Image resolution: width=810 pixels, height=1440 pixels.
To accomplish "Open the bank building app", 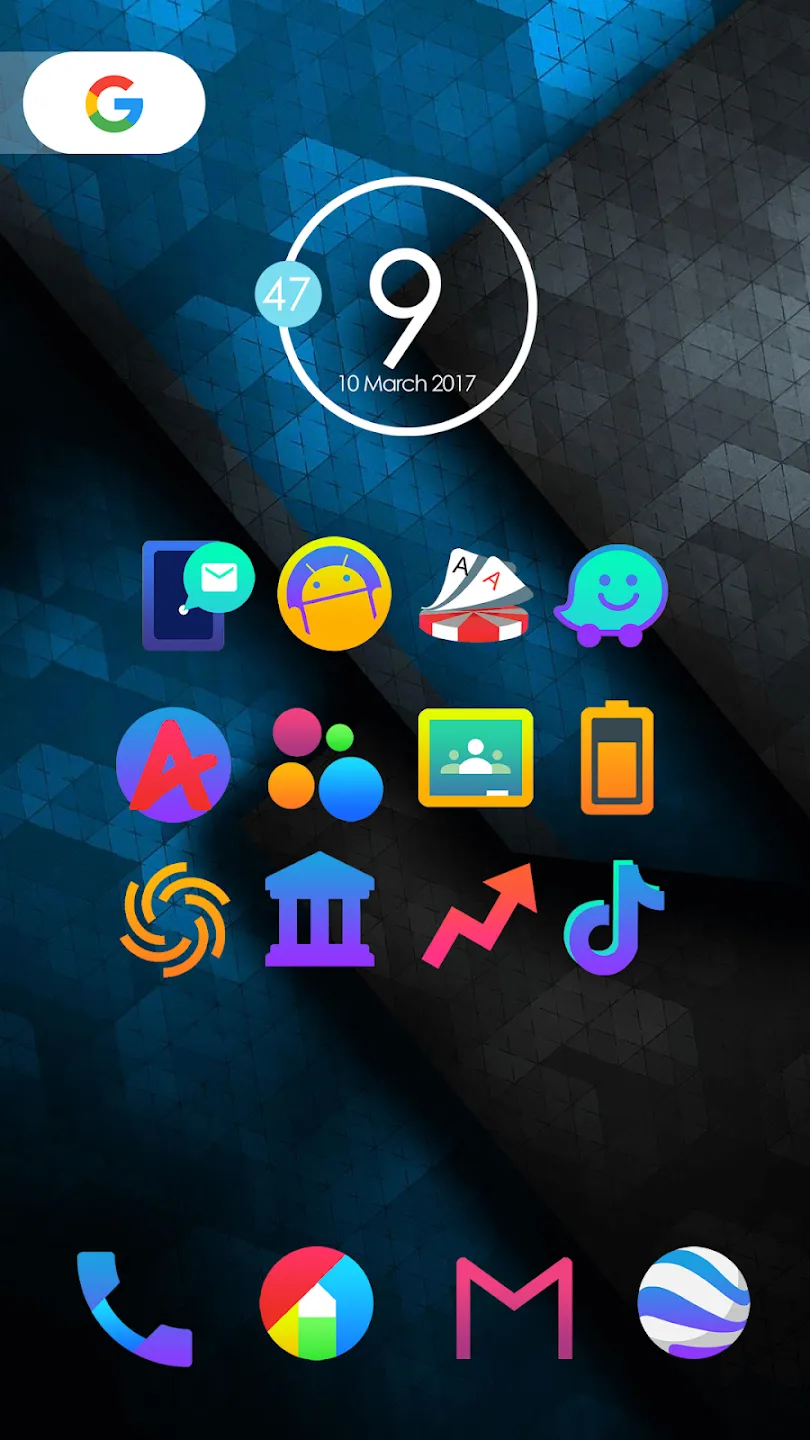I will coord(320,910).
